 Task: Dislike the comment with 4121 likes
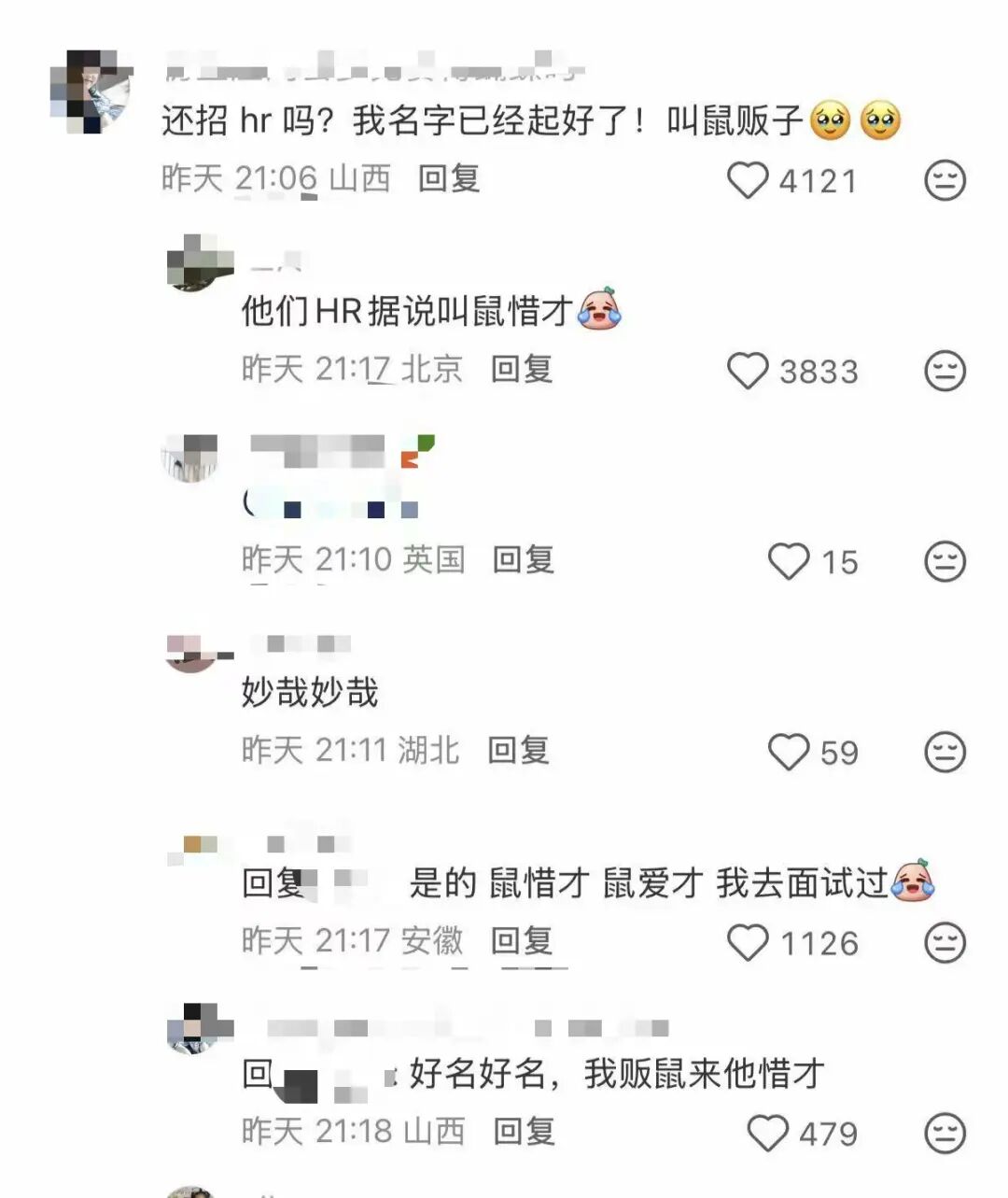coord(944,180)
